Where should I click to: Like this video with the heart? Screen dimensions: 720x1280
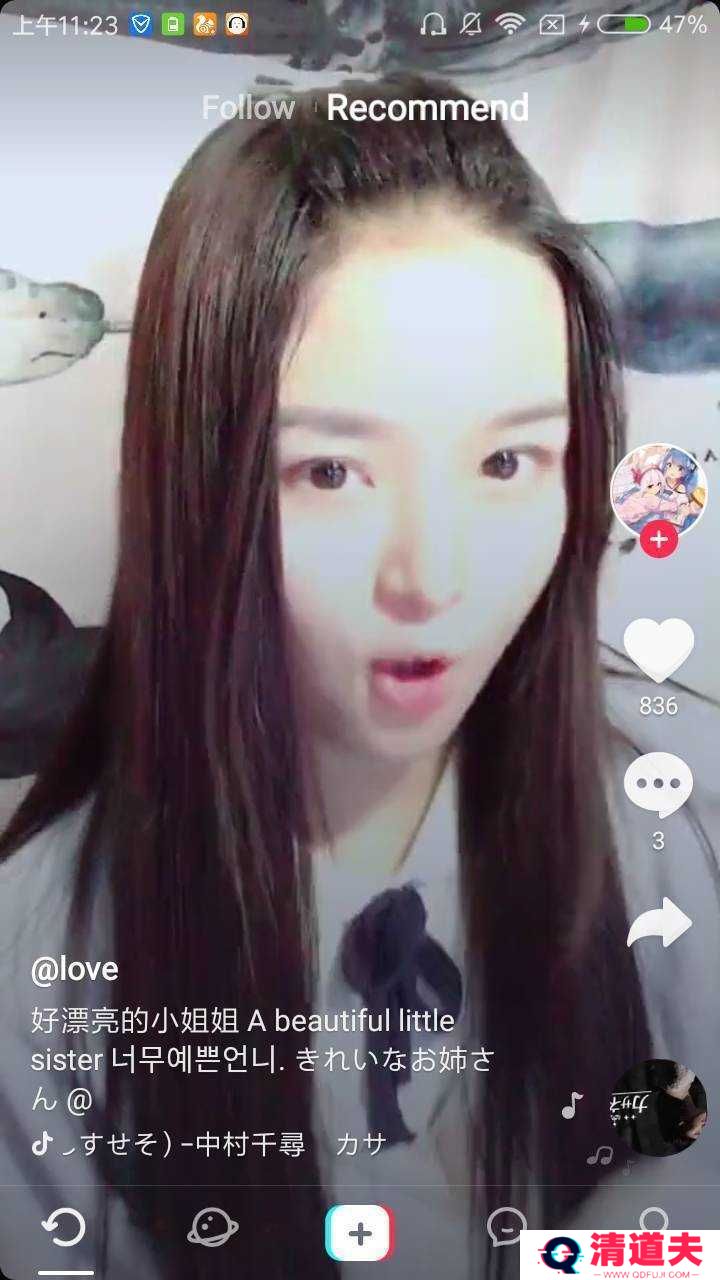point(658,650)
